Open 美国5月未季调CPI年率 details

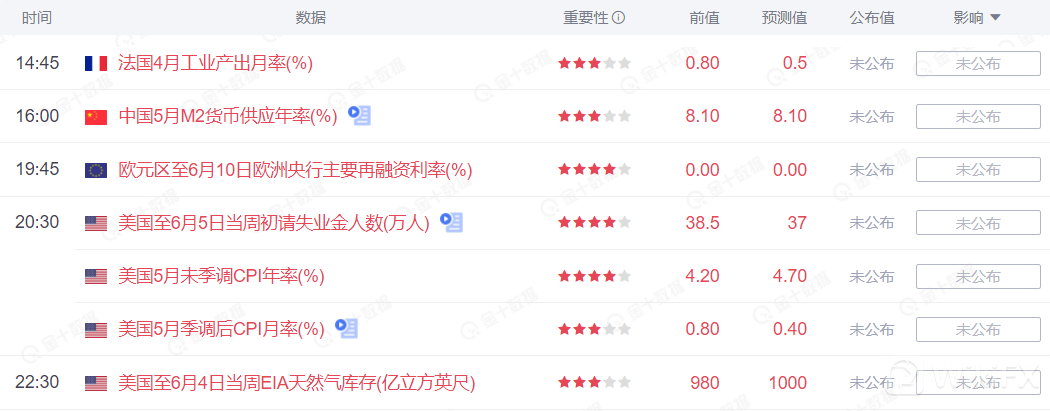pos(221,276)
